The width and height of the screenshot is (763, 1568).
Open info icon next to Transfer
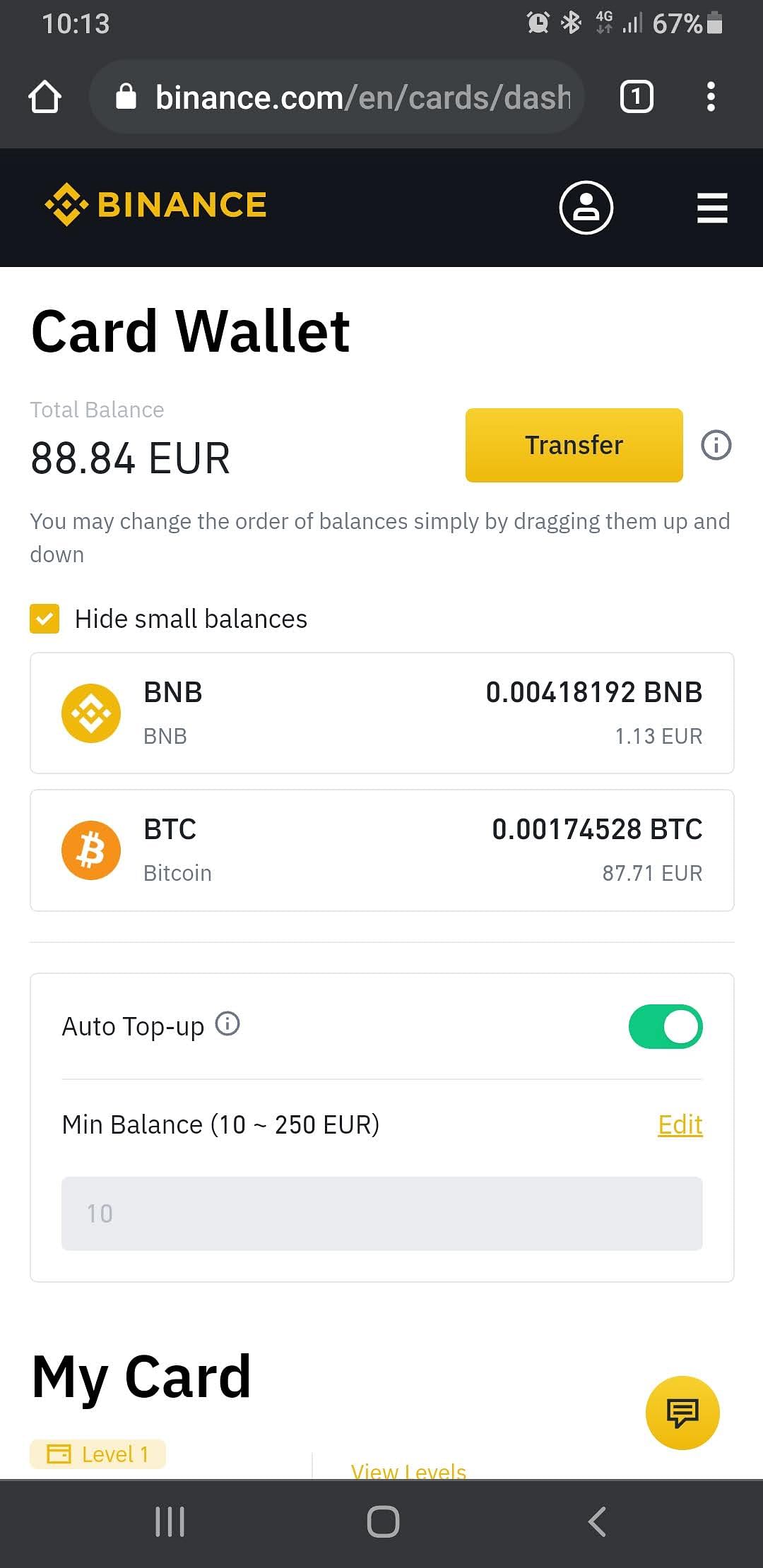click(716, 445)
